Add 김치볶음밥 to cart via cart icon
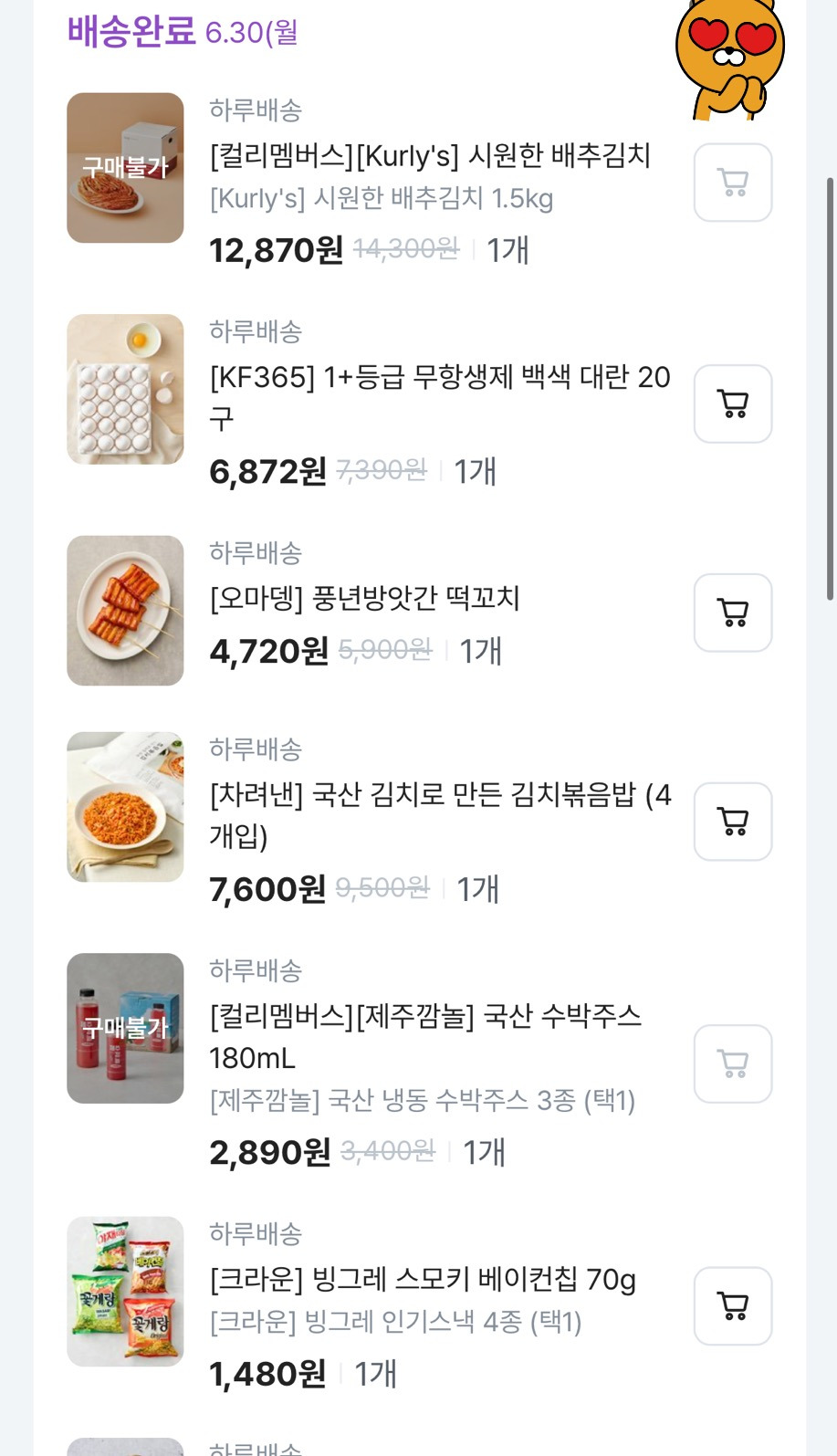 click(x=731, y=822)
